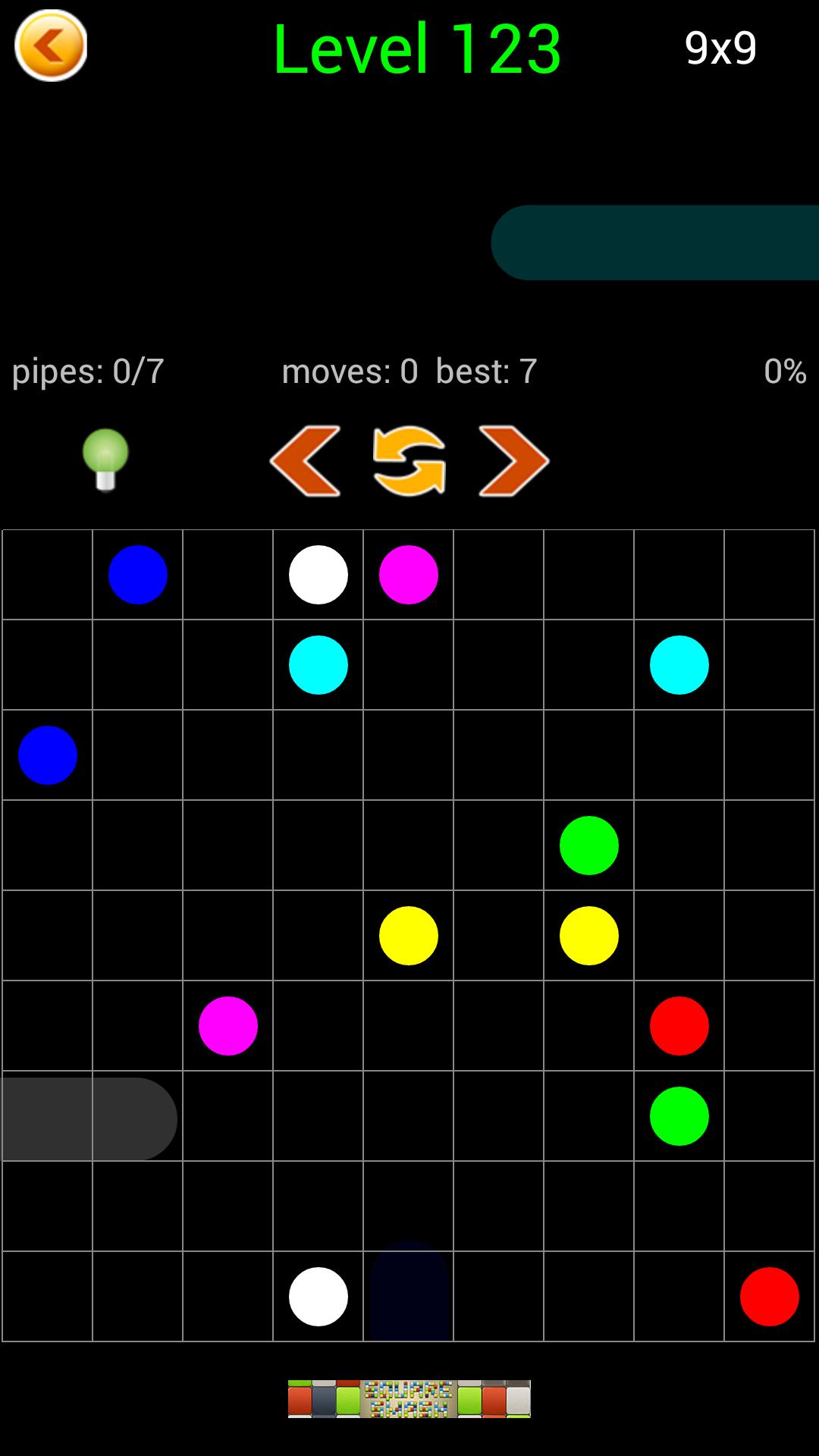Tap the yellow dot next to the green dot

coord(589,936)
